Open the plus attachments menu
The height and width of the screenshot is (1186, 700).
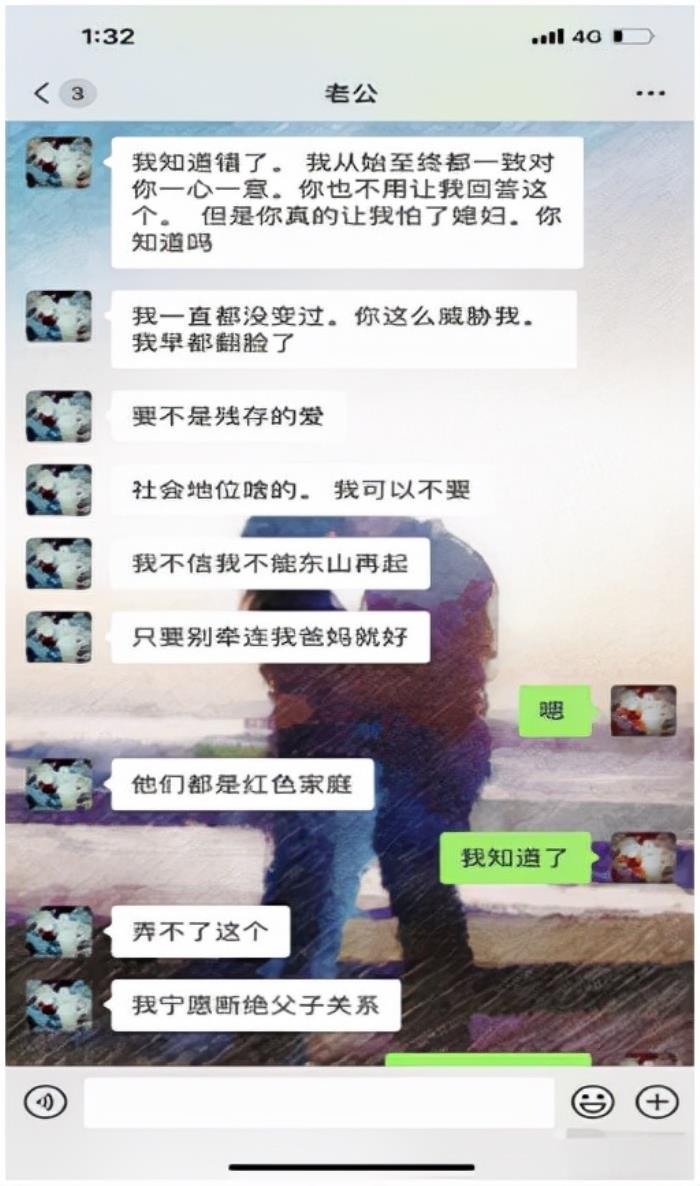(x=656, y=1102)
